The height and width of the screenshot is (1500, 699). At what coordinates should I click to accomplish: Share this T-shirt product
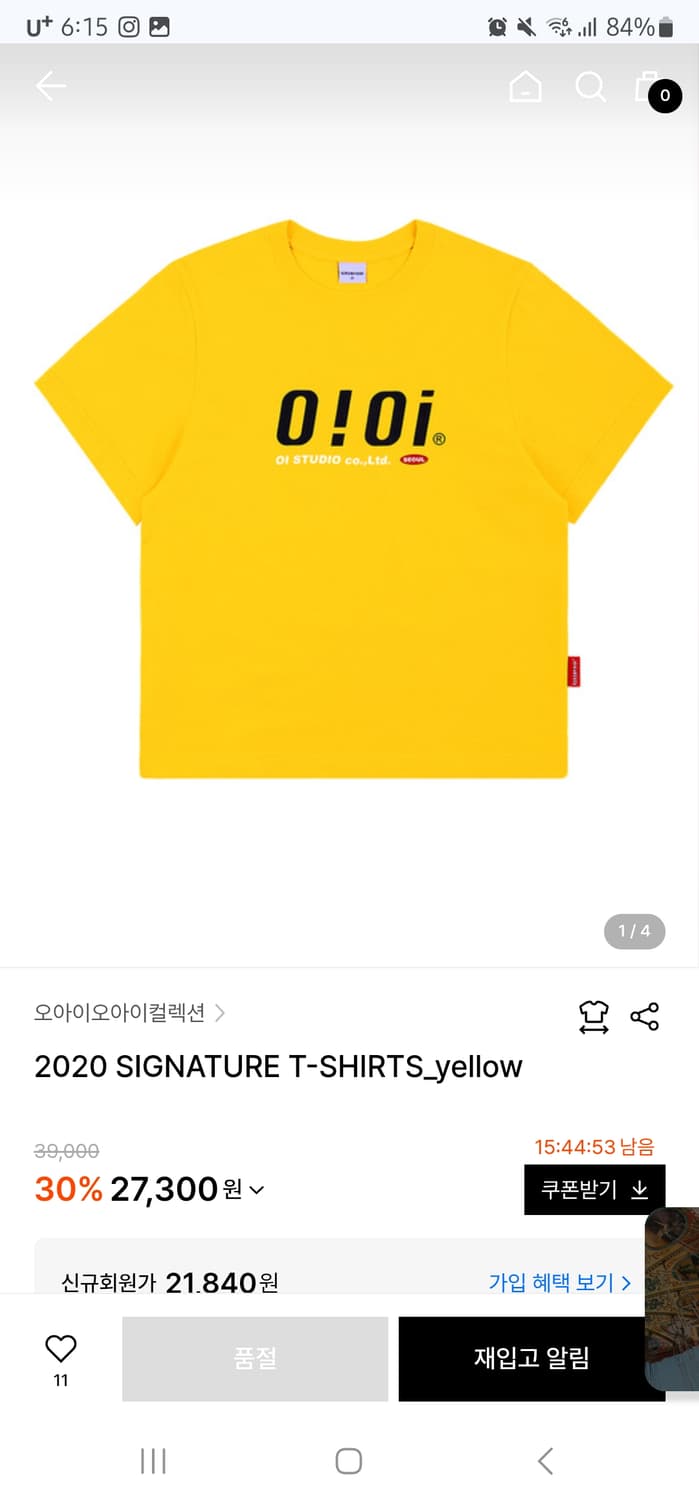645,1017
